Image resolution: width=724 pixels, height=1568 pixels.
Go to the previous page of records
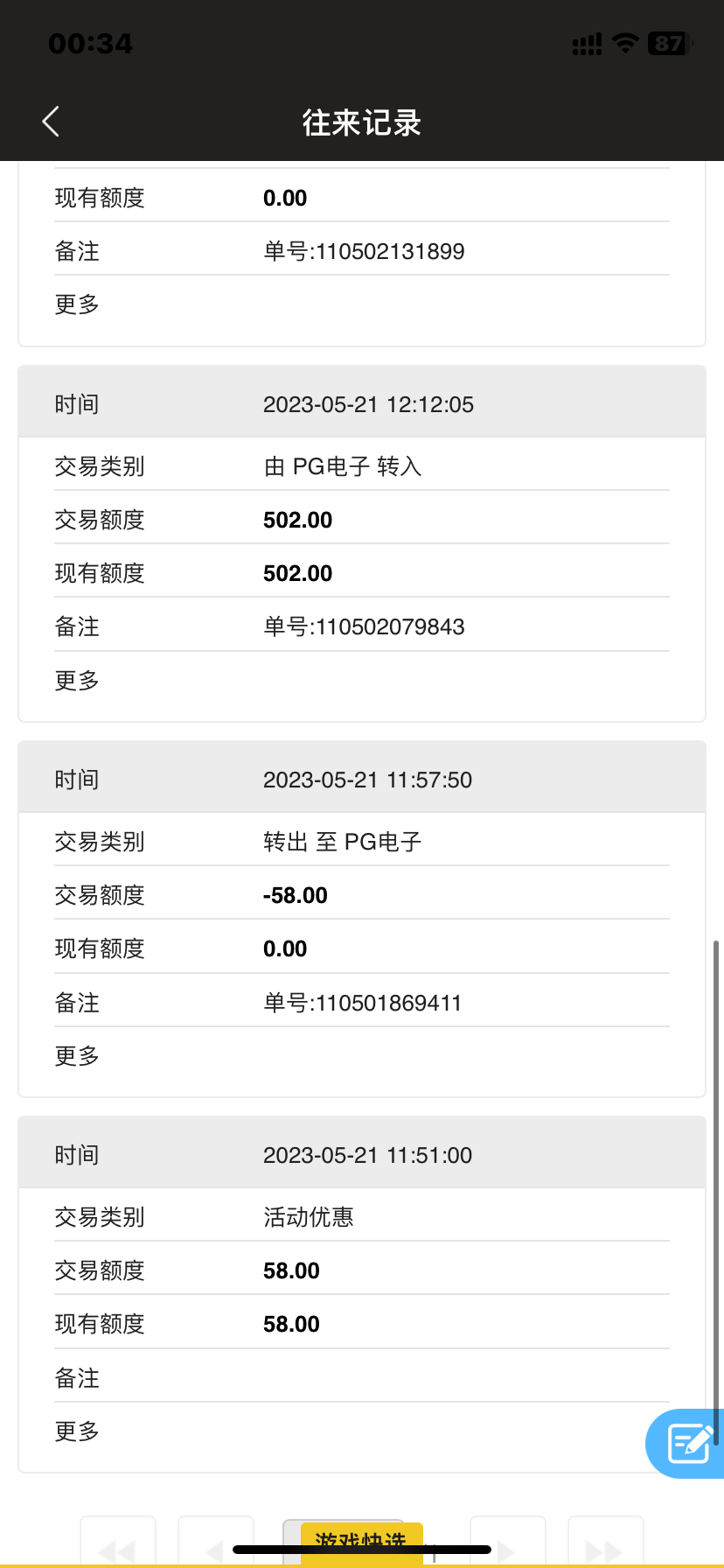[x=215, y=1547]
